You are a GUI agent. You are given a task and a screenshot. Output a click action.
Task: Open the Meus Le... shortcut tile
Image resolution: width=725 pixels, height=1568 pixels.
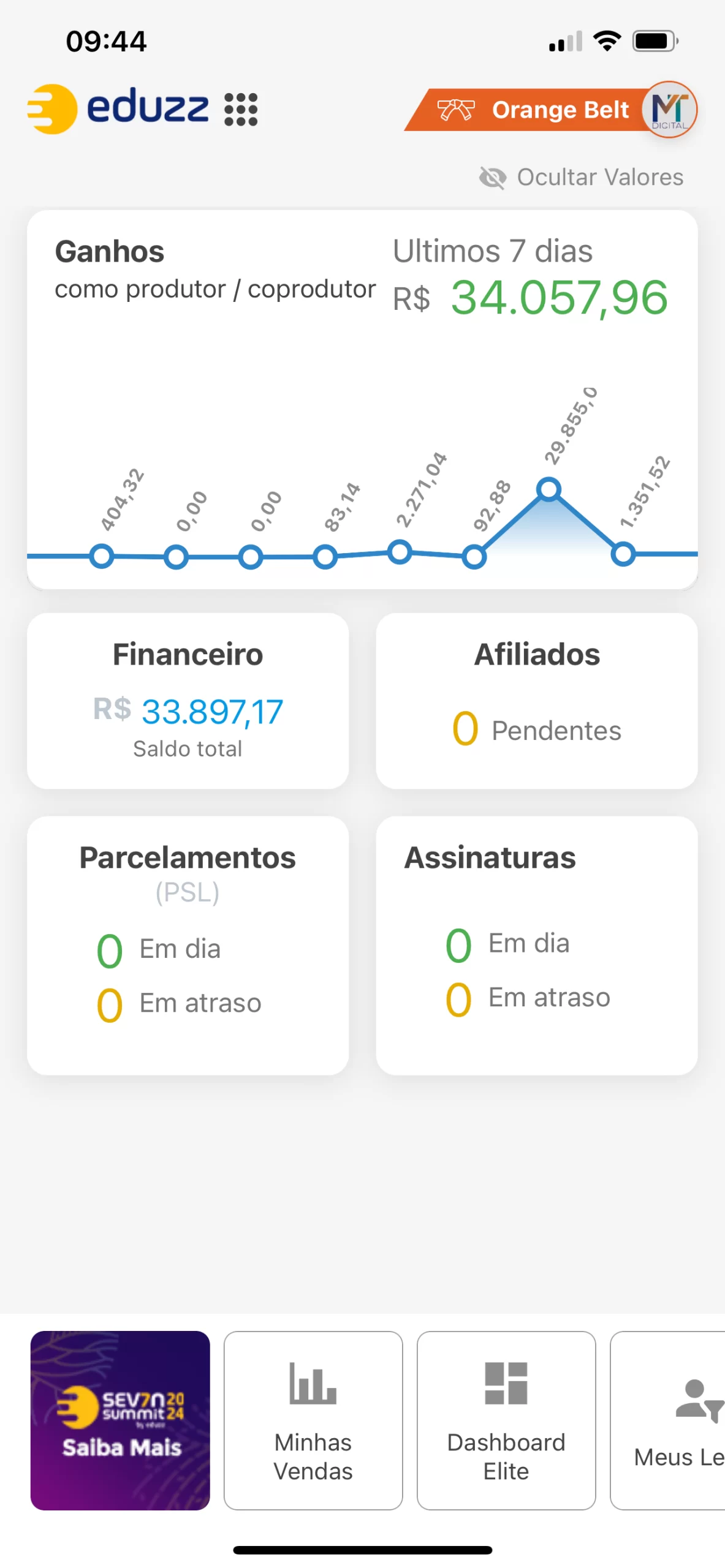tap(668, 1420)
